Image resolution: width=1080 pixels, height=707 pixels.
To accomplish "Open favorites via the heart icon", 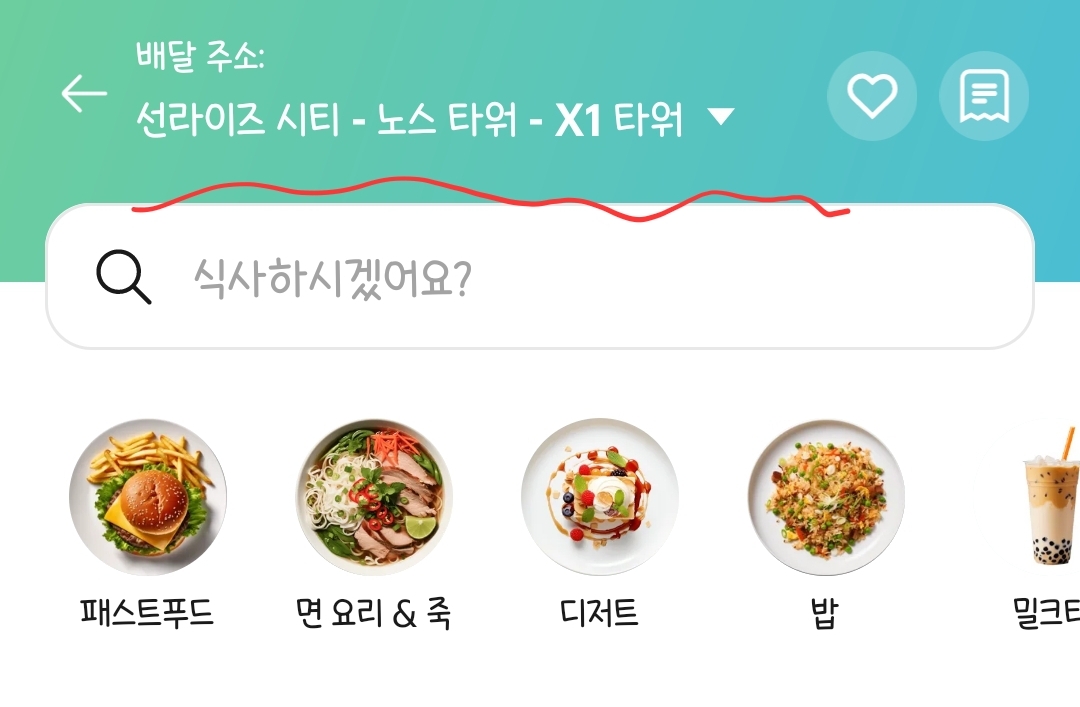I will tap(872, 96).
